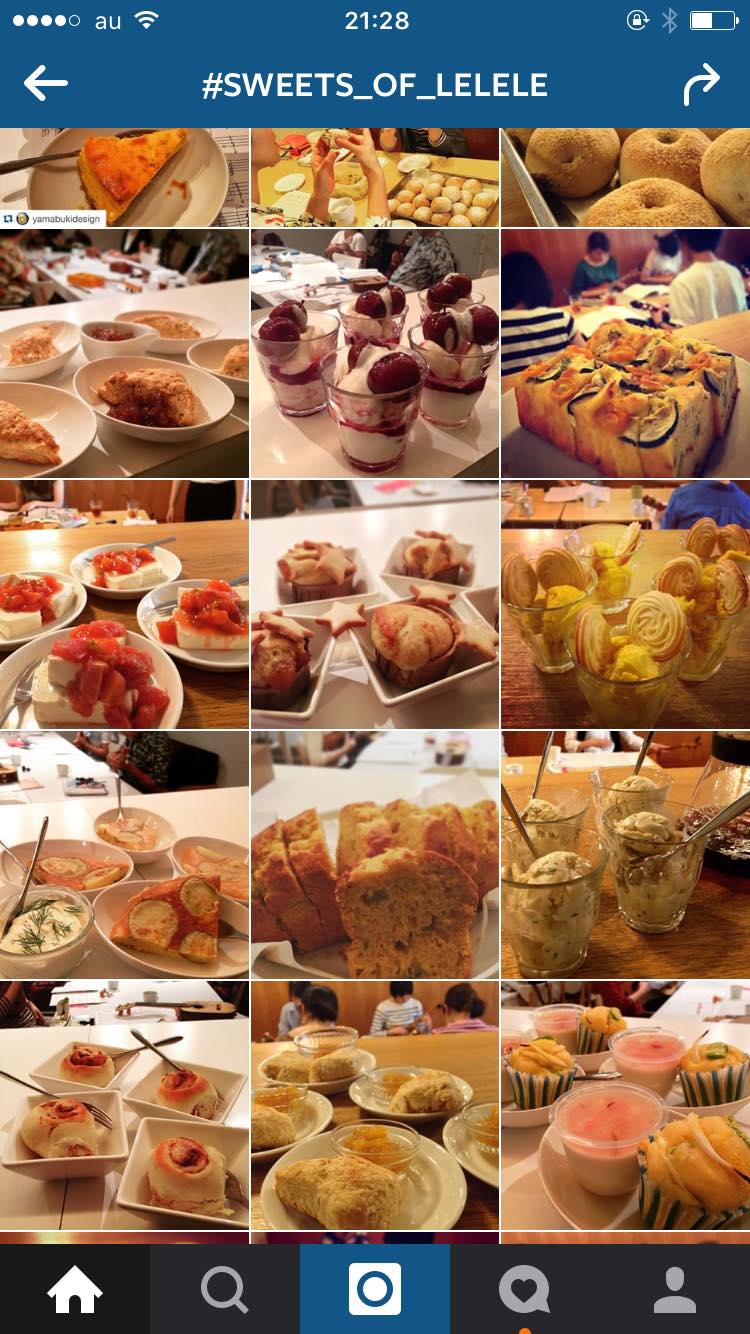
Task: Share the #SWEETS_OF_LELELE hashtag page
Action: [701, 84]
